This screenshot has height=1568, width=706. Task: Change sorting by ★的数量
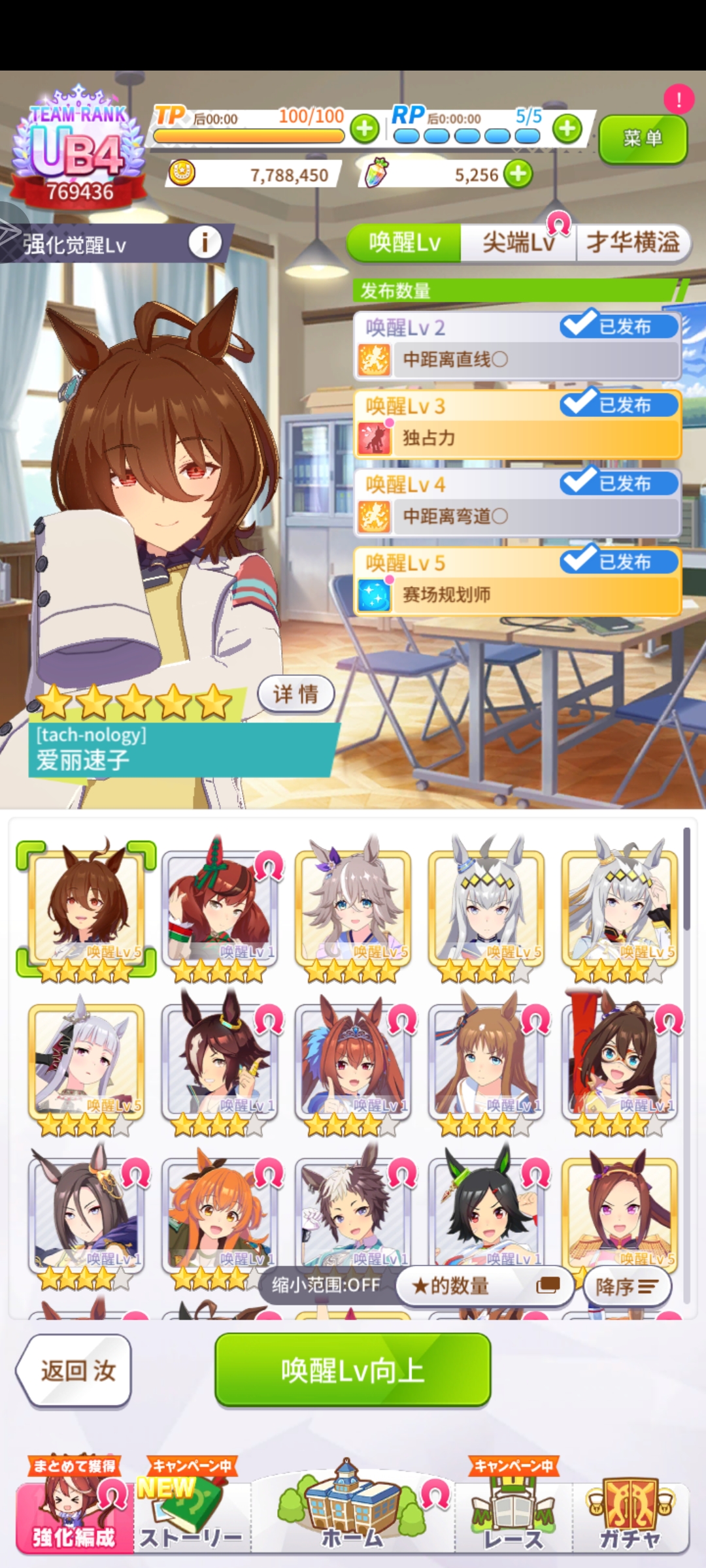(x=485, y=1286)
